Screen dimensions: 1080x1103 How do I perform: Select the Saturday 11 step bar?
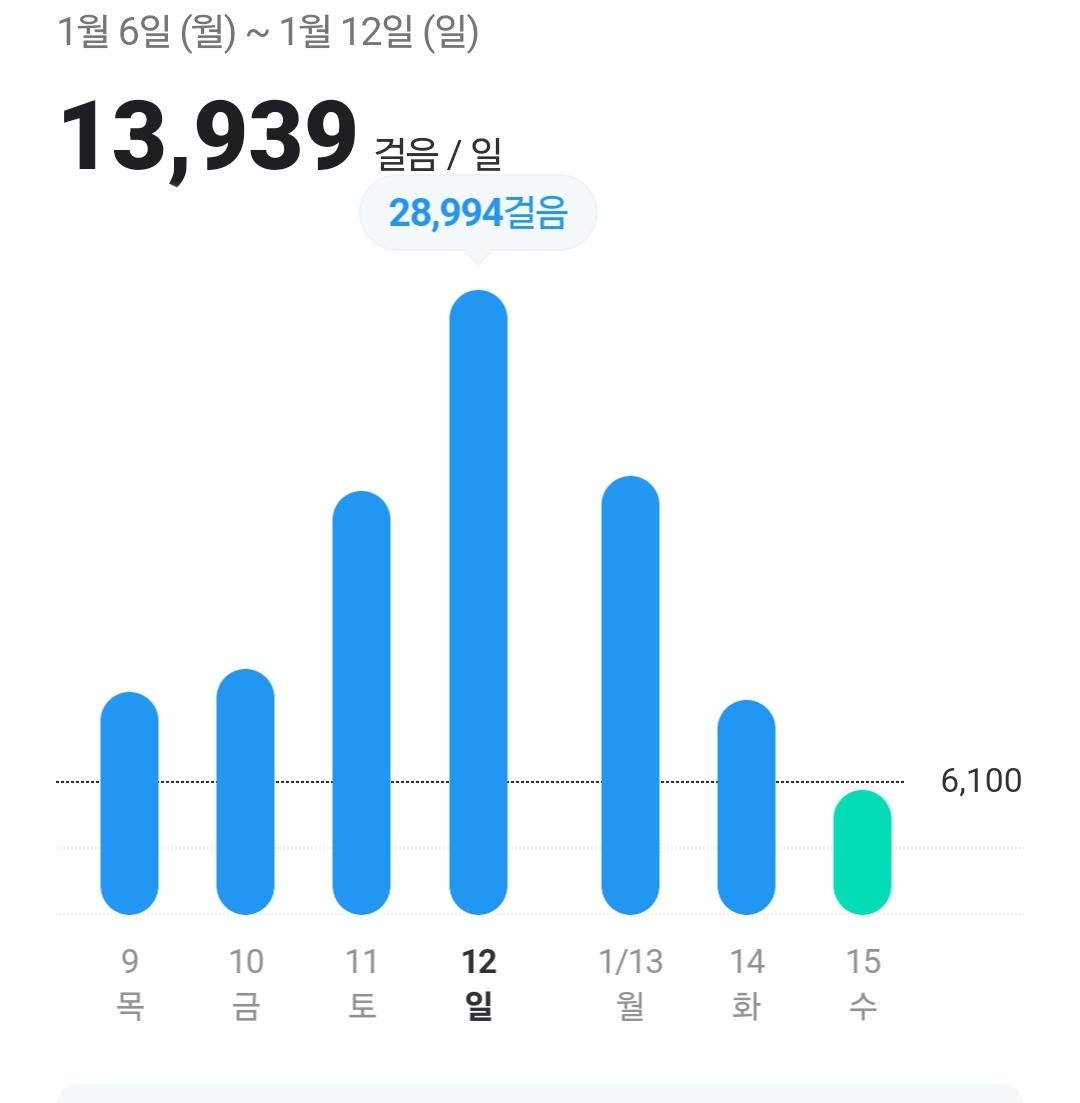click(x=362, y=703)
